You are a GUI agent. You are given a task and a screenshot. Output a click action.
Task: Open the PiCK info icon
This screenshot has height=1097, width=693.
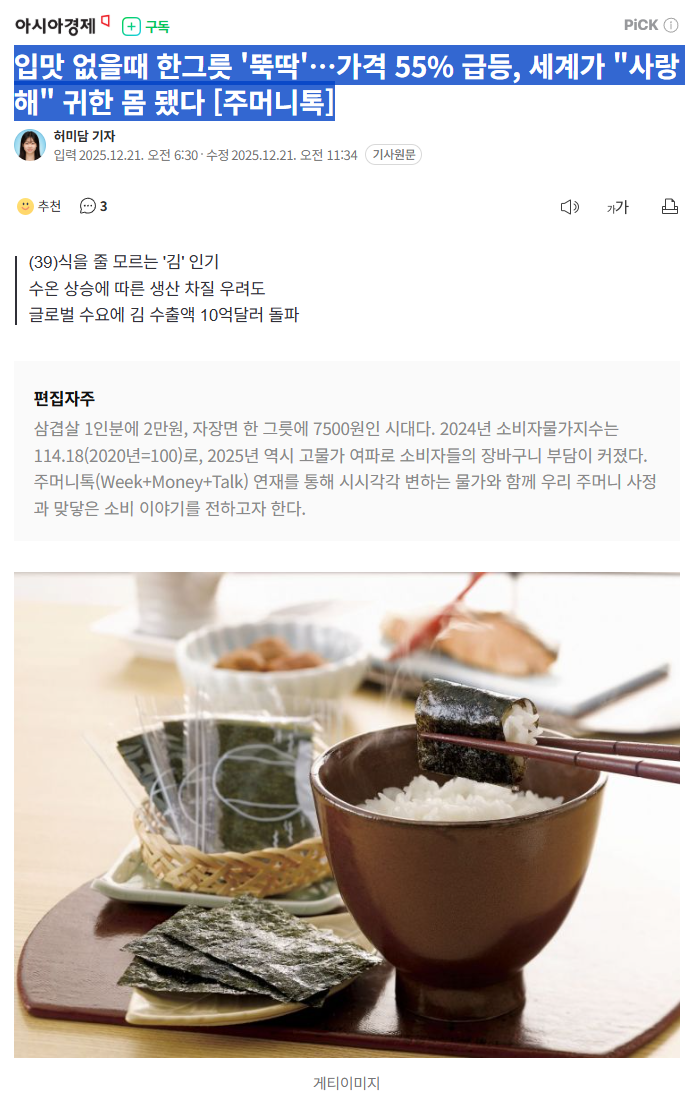[671, 26]
